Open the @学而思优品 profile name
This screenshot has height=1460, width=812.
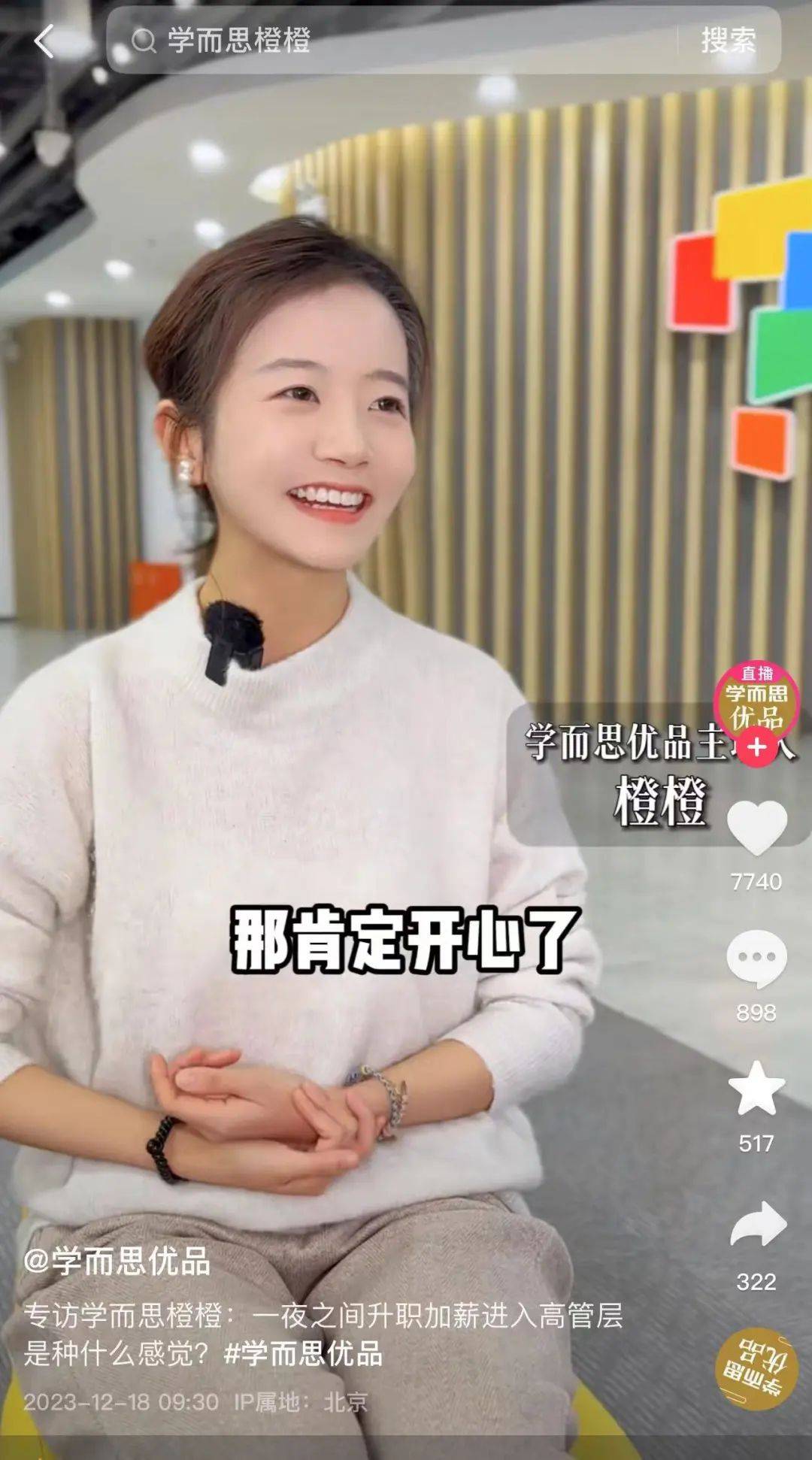[x=117, y=1261]
